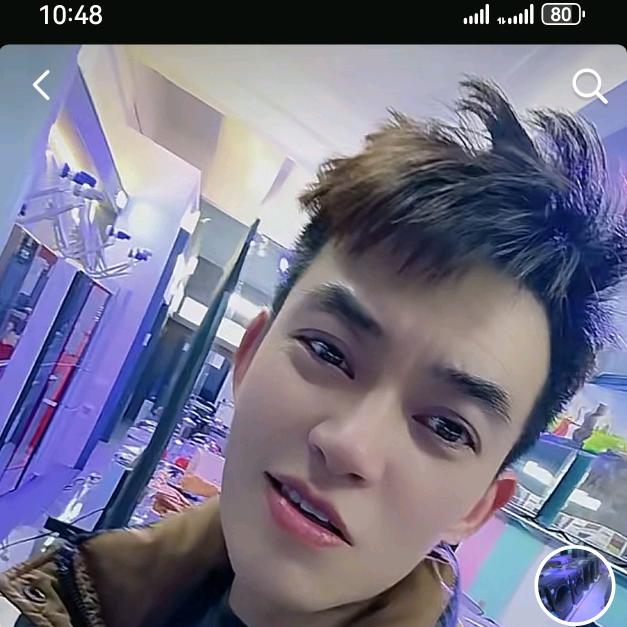Open the circular thumbnail in the corner
Image resolution: width=627 pixels, height=627 pixels.
point(574,586)
